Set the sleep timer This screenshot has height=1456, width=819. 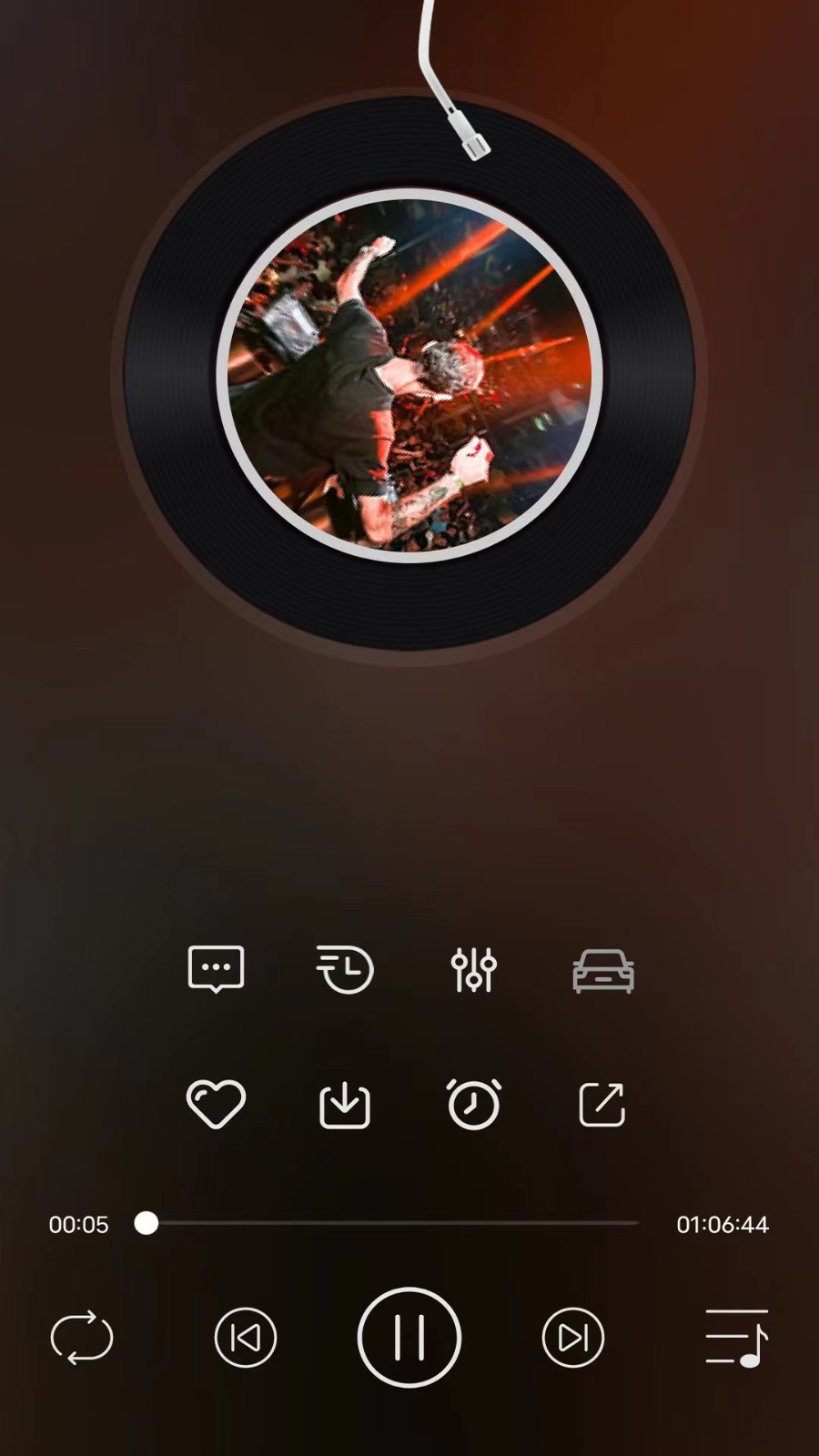point(474,1102)
